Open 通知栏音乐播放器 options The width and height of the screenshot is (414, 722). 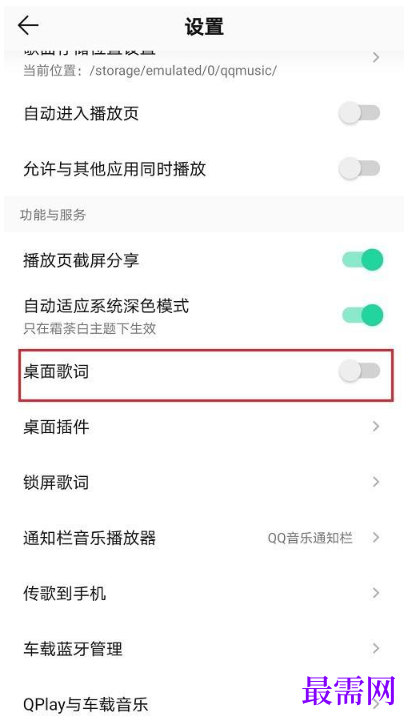(204, 537)
